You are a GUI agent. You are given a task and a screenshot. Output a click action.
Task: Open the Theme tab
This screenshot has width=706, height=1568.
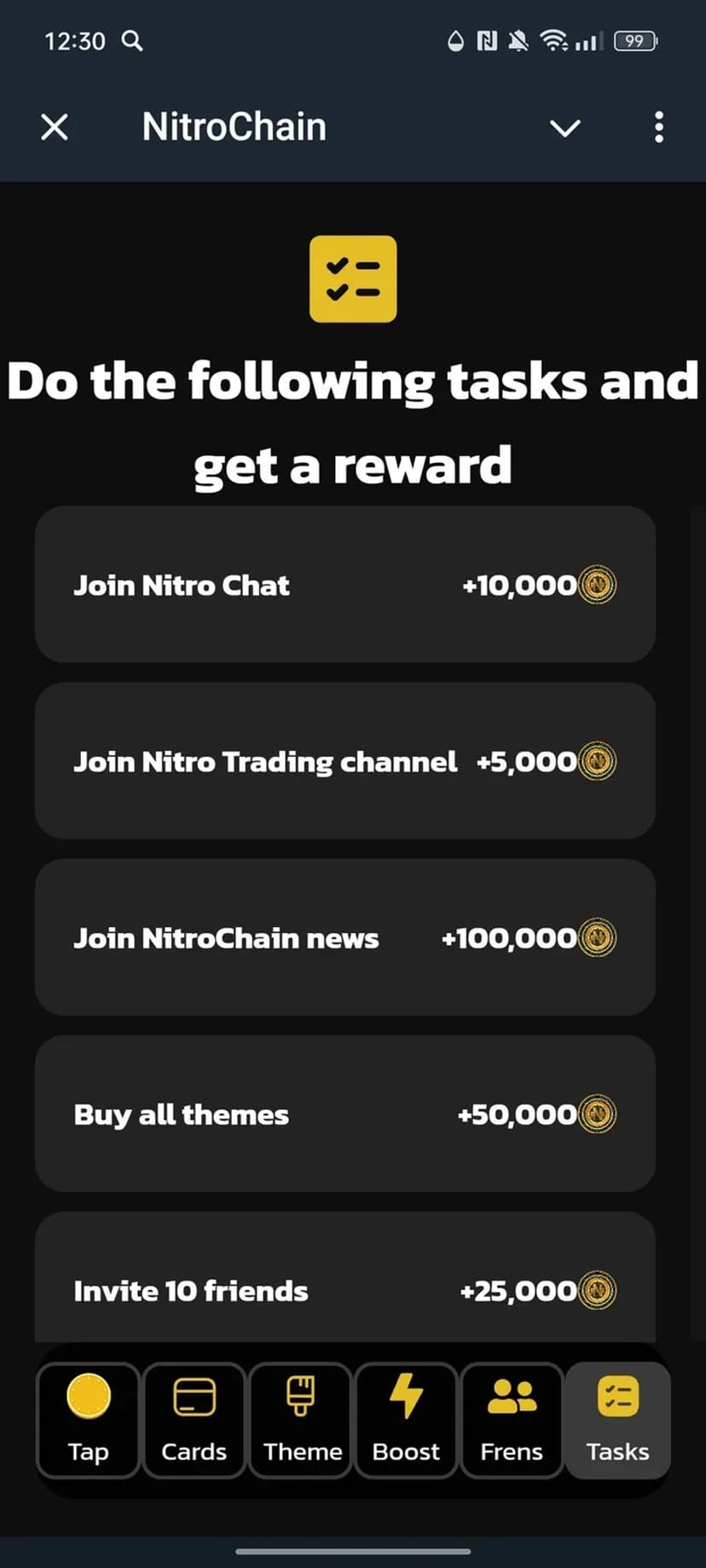301,1419
